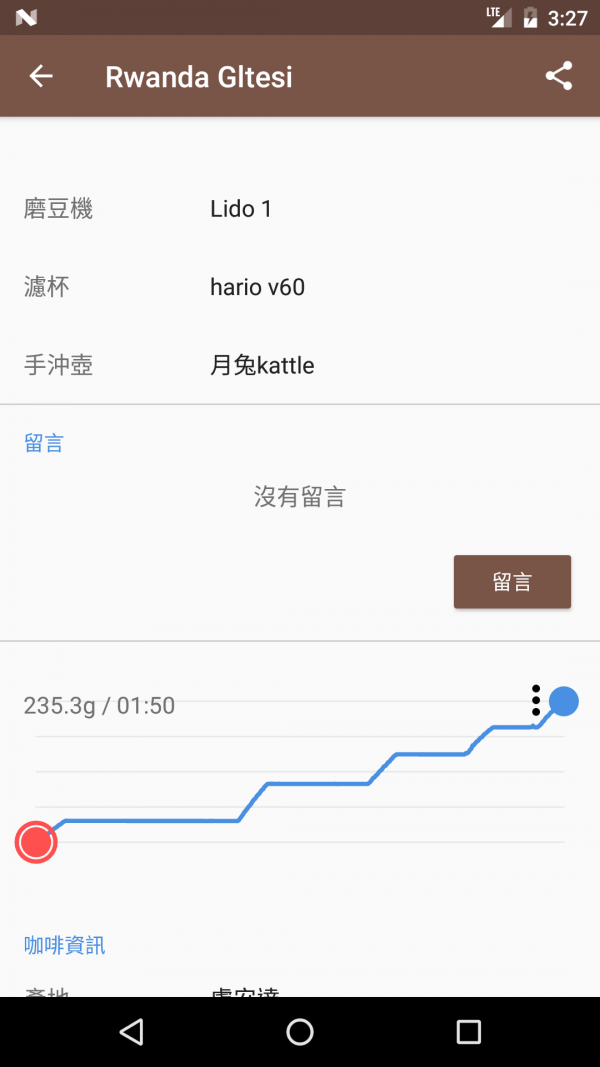
Task: Tap the brown 留言 button
Action: [x=512, y=582]
